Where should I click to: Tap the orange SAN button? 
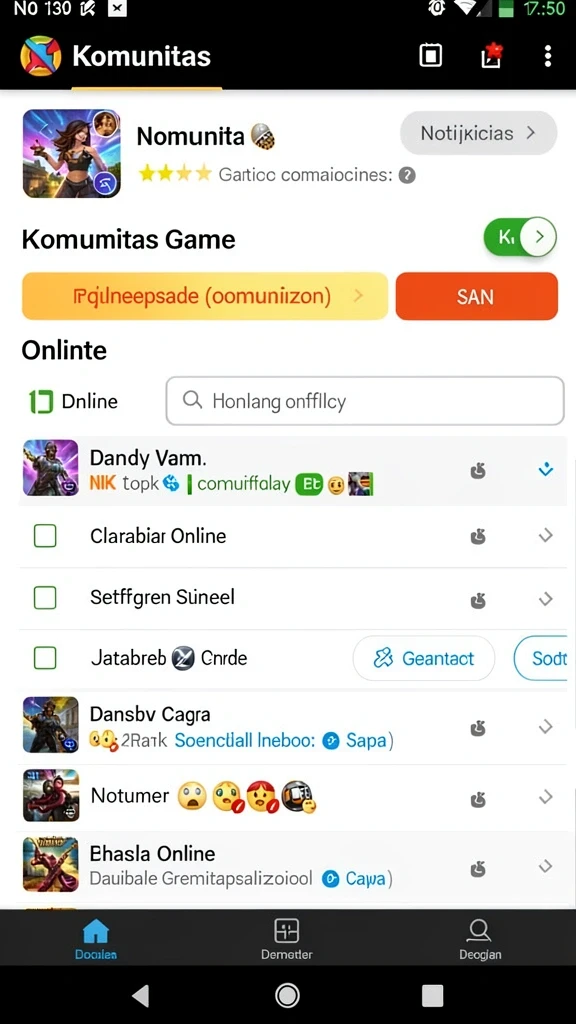(x=477, y=296)
